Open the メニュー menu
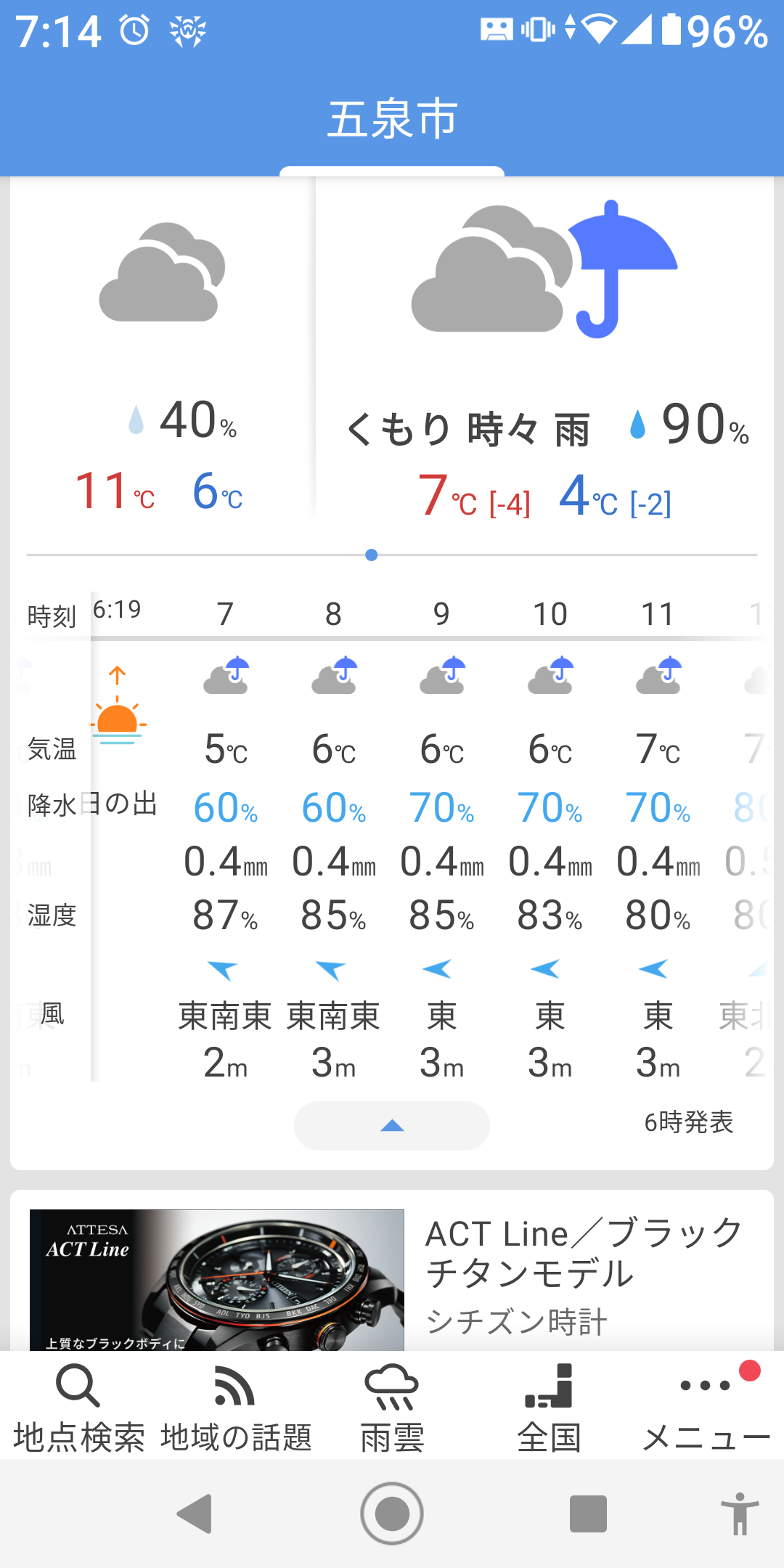Viewport: 784px width, 1568px height. coord(706,1407)
